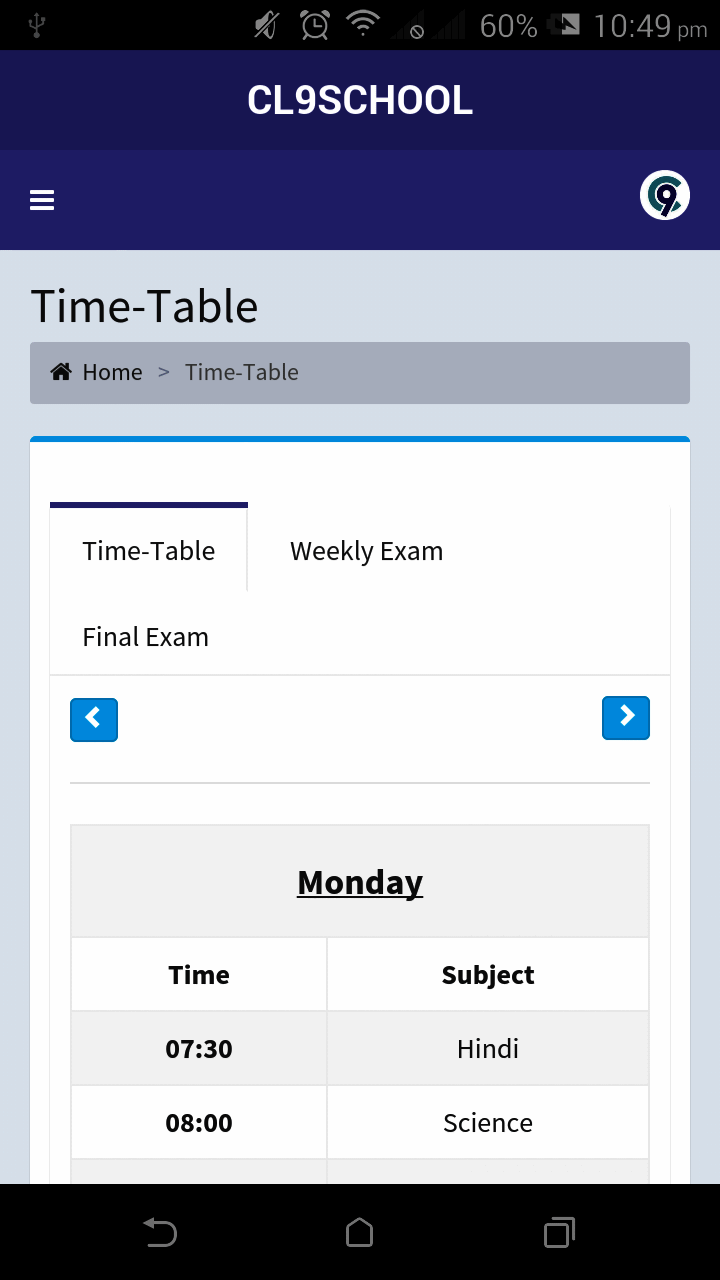Go back using system back button
Viewport: 720px width, 1280px height.
pos(160,1232)
